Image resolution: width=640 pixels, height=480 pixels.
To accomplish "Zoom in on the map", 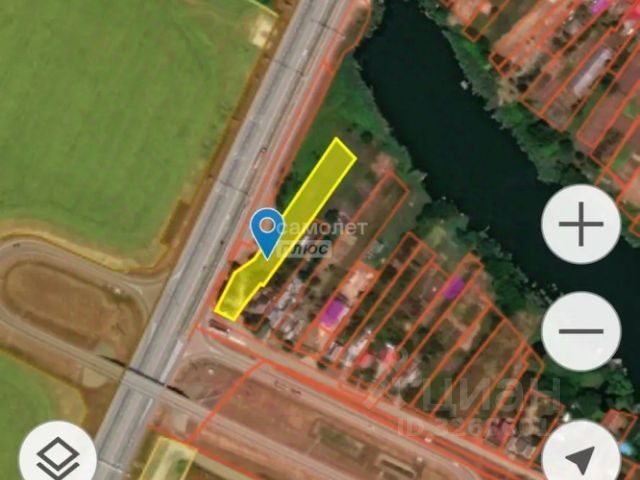I will pos(580,226).
